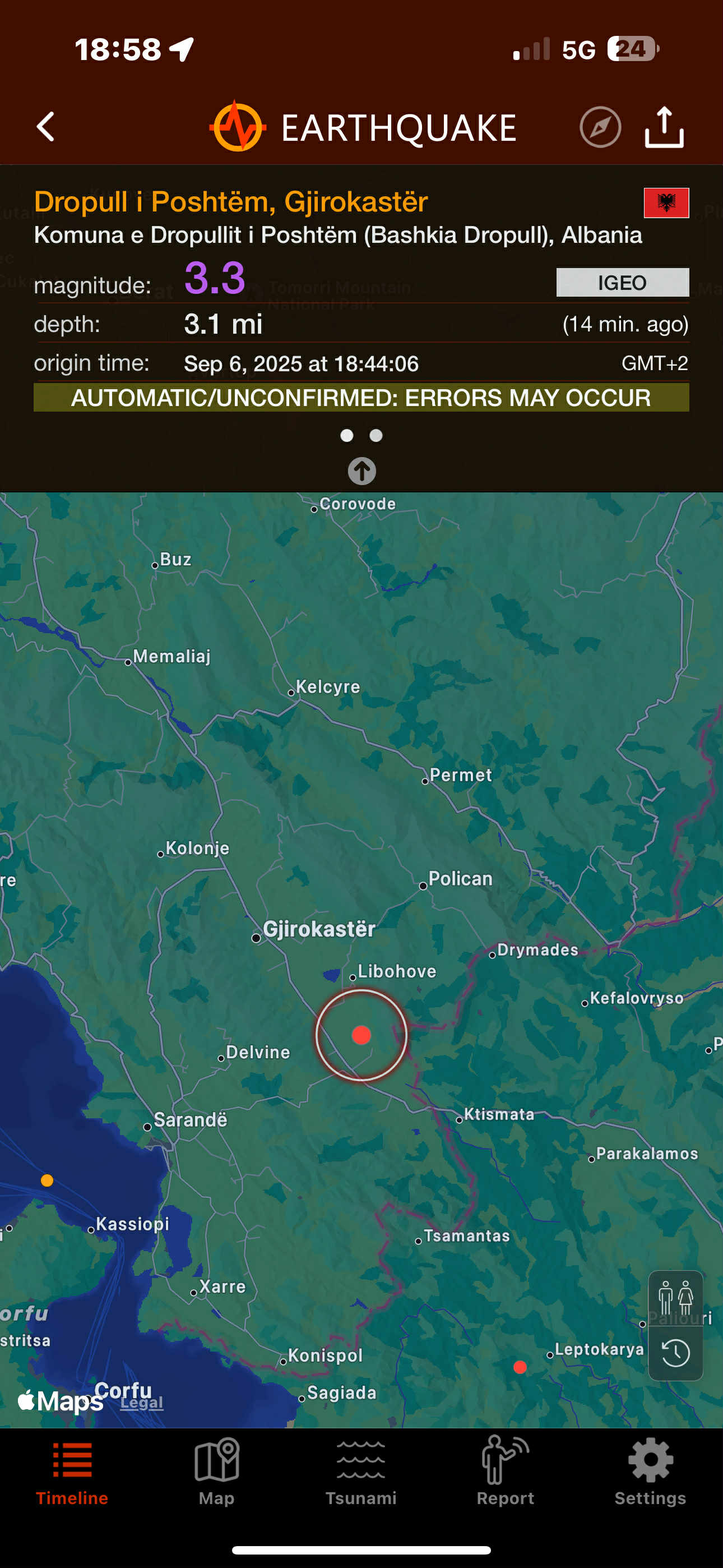Screen dimensions: 723x1568
Task: Collapse the panel with the up arrow
Action: click(x=361, y=471)
